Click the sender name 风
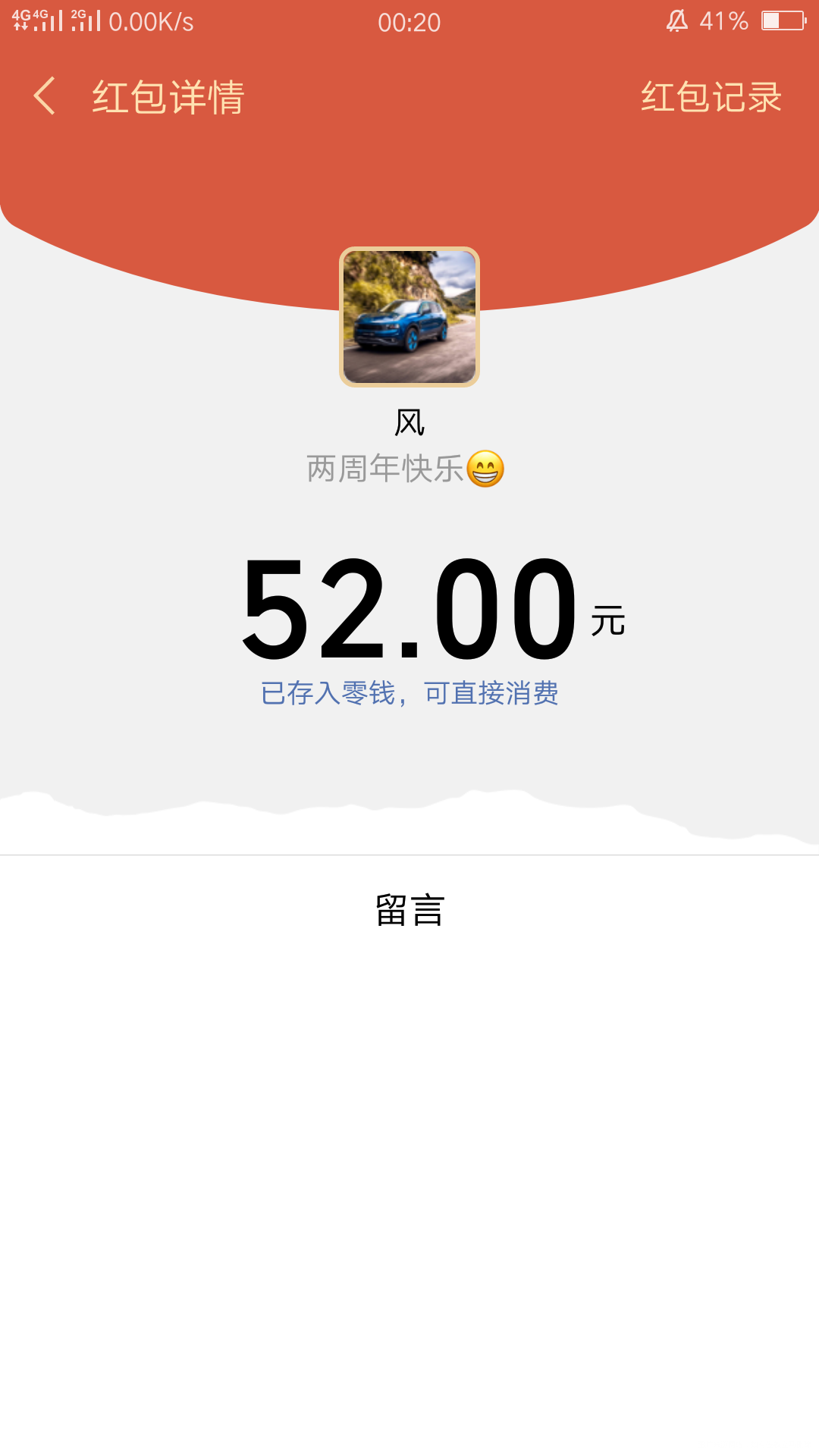The height and width of the screenshot is (1456, 819). click(x=409, y=422)
